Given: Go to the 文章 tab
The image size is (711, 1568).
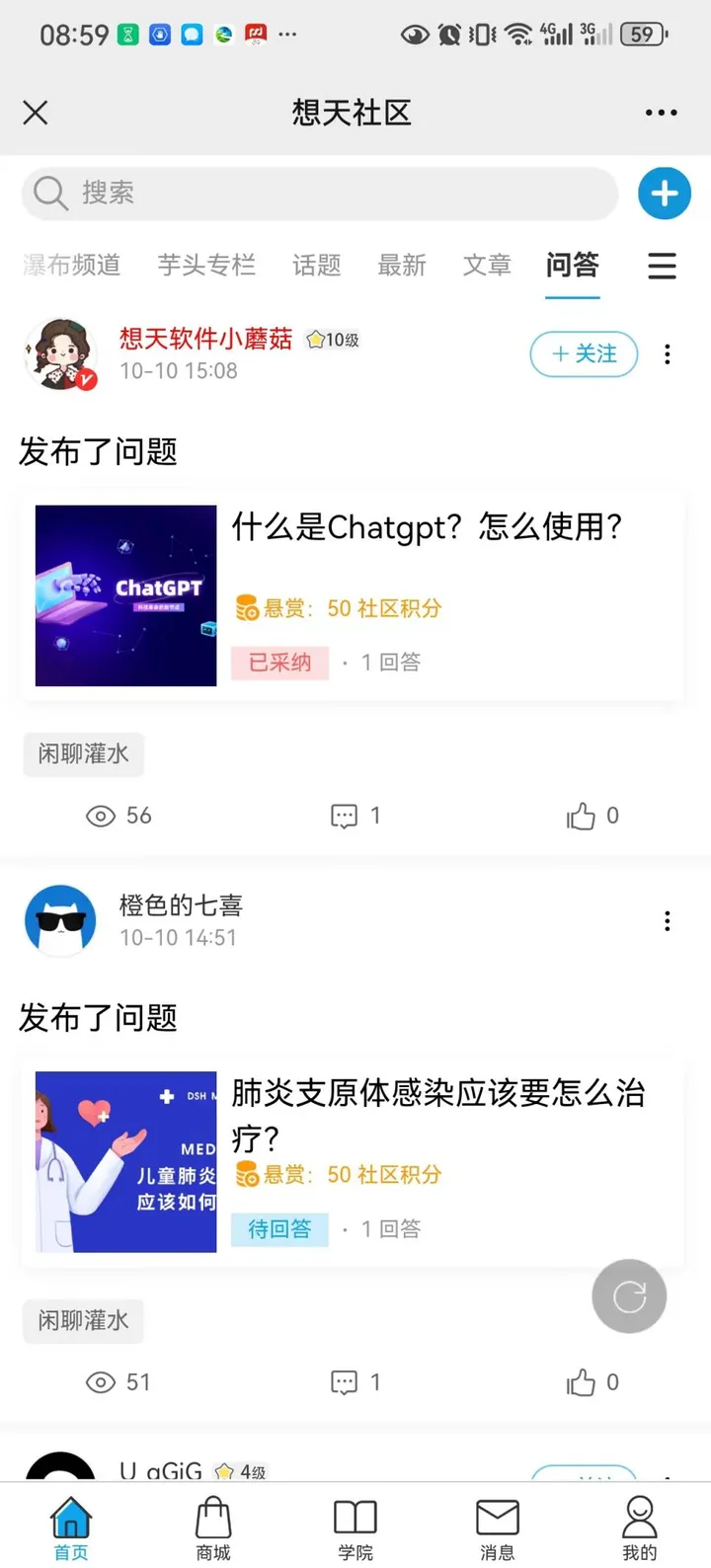Looking at the screenshot, I should click(x=487, y=265).
